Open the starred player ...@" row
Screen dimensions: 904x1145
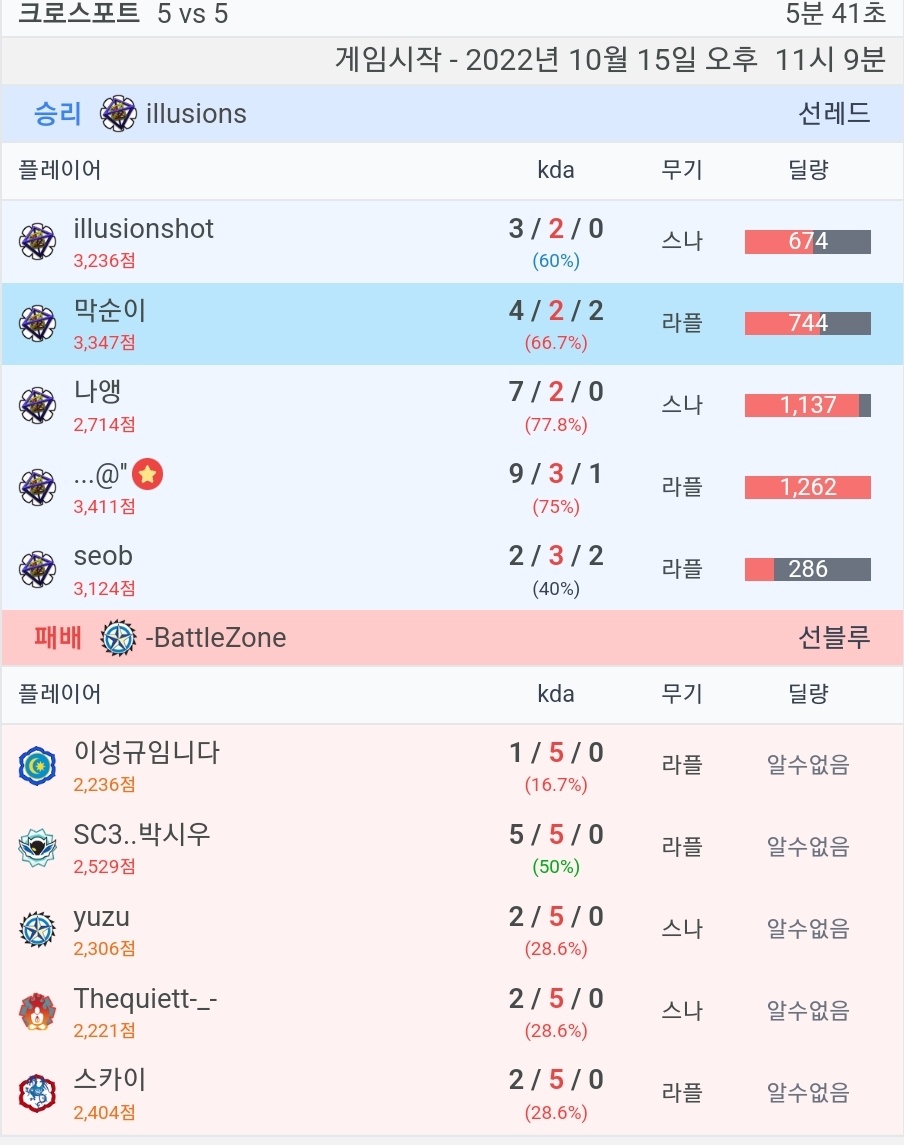pyautogui.click(x=101, y=475)
